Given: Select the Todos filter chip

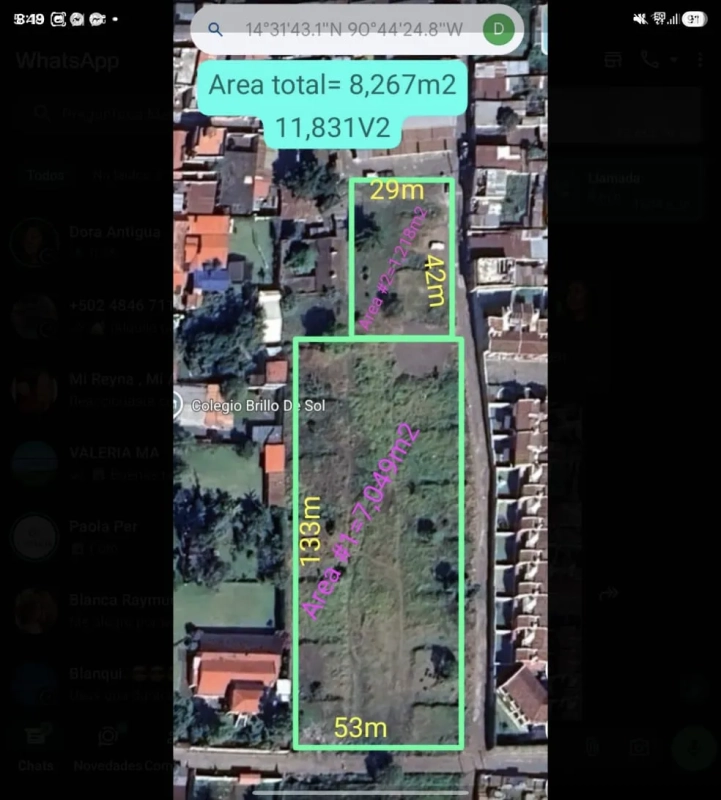Looking at the screenshot, I should pyautogui.click(x=45, y=175).
